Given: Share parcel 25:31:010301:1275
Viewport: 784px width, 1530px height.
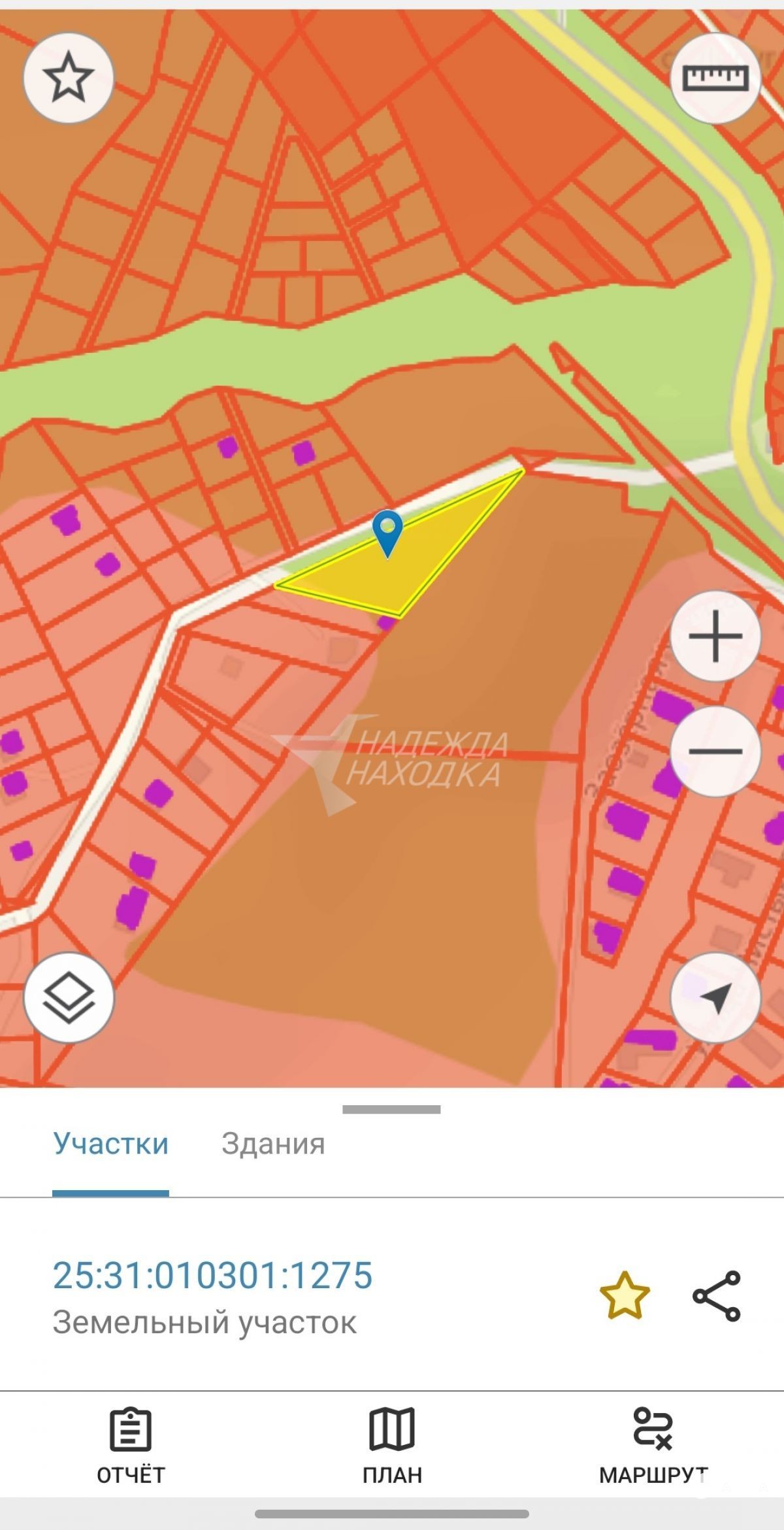Looking at the screenshot, I should coord(717,1295).
